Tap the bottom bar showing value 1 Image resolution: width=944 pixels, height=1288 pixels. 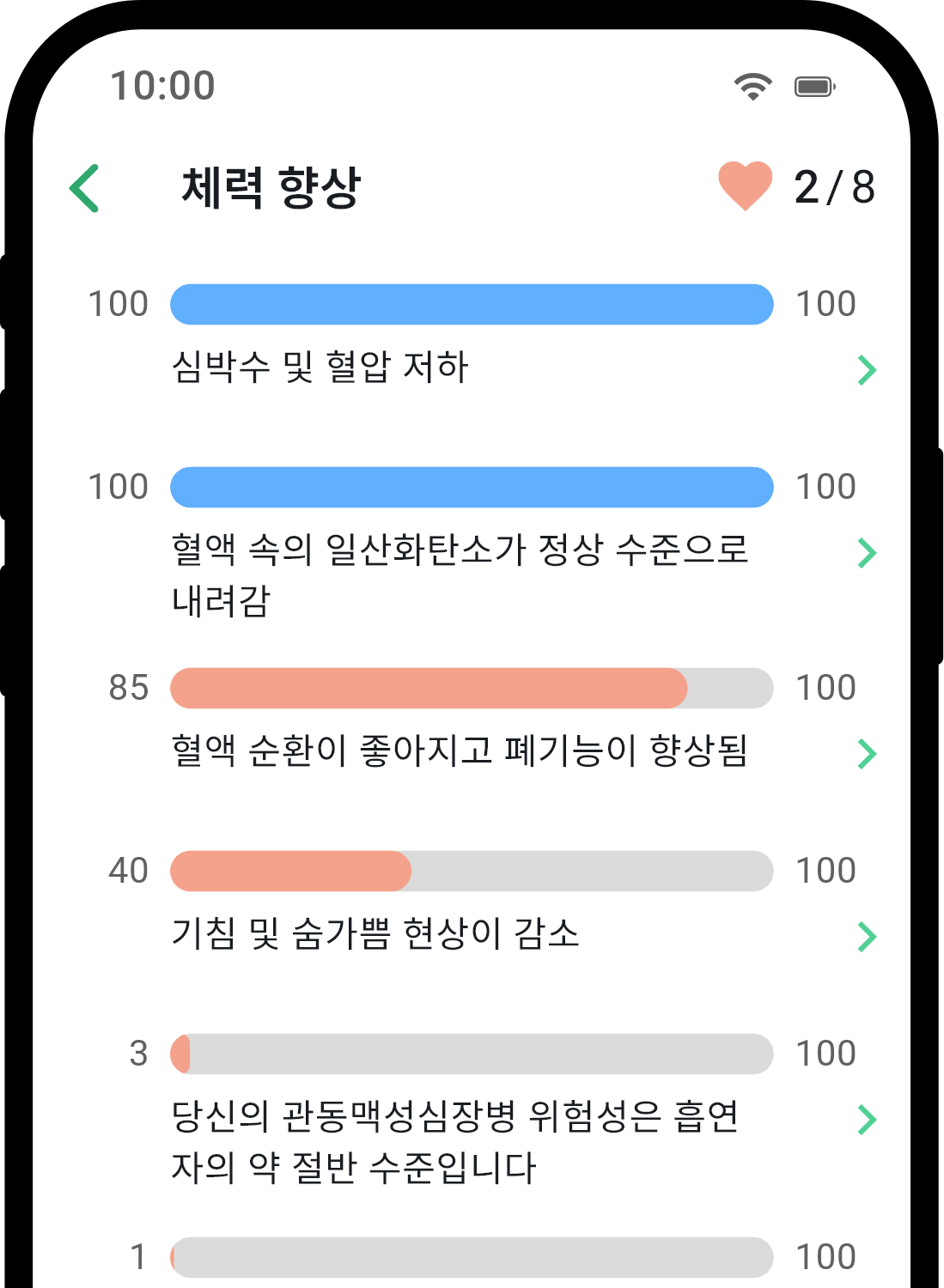click(x=472, y=1255)
